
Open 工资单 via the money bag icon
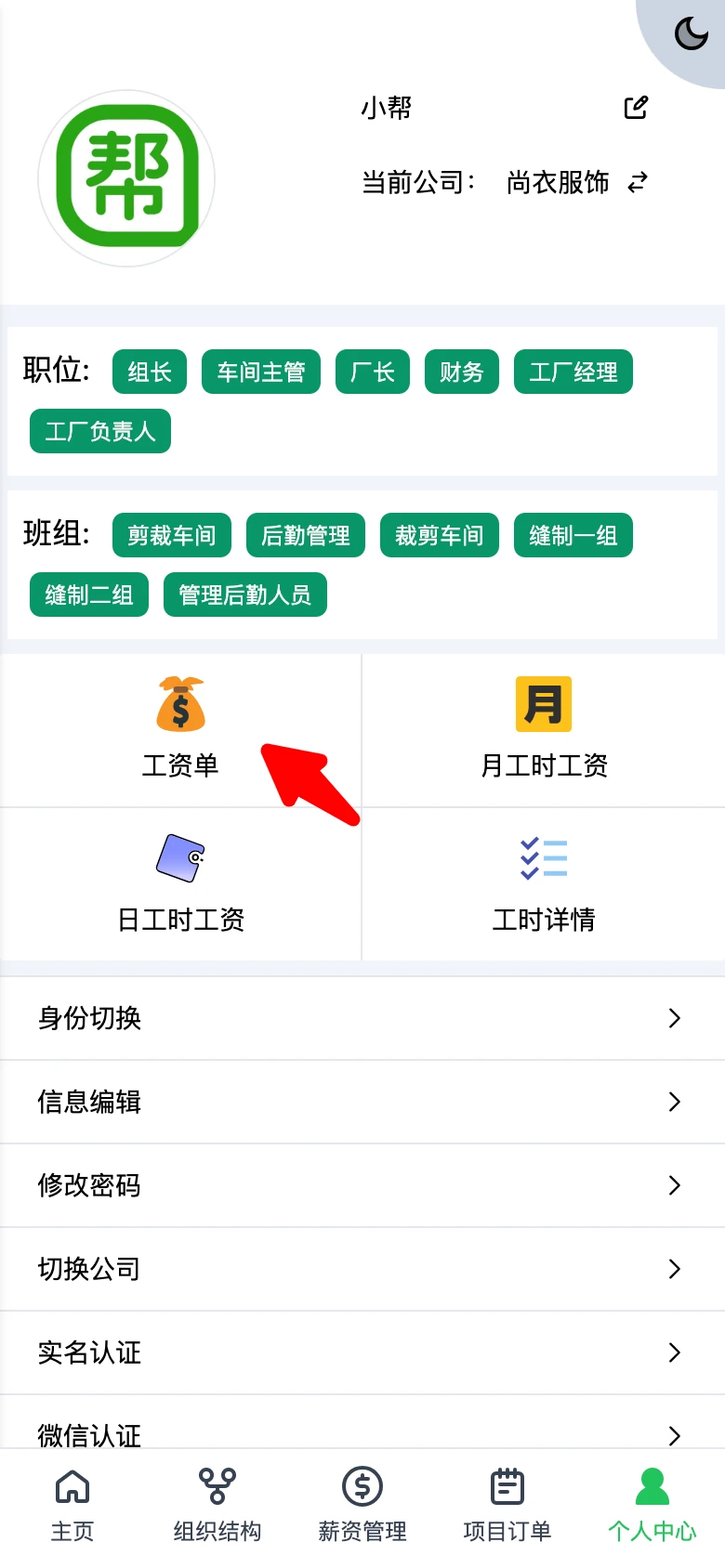pos(180,704)
